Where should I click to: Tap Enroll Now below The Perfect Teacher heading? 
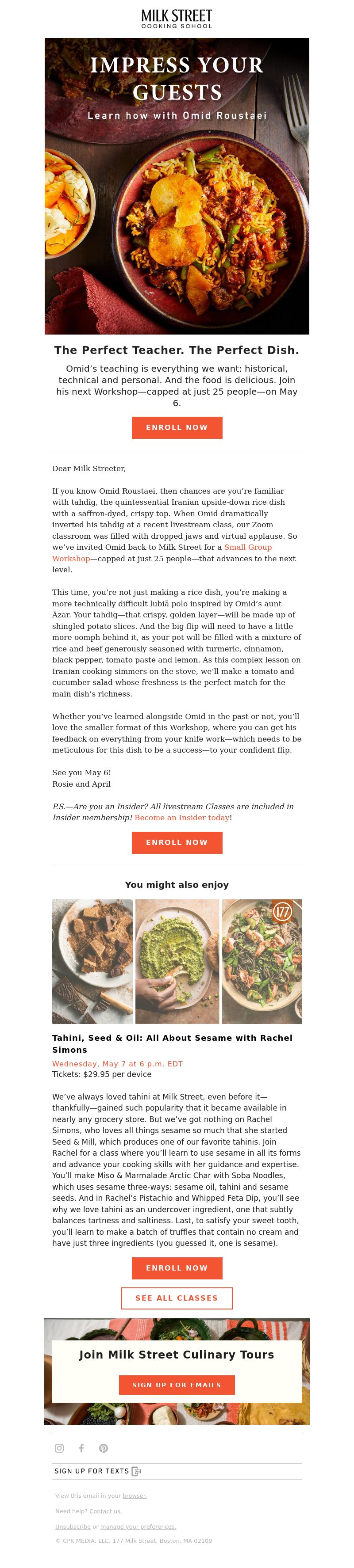click(177, 427)
